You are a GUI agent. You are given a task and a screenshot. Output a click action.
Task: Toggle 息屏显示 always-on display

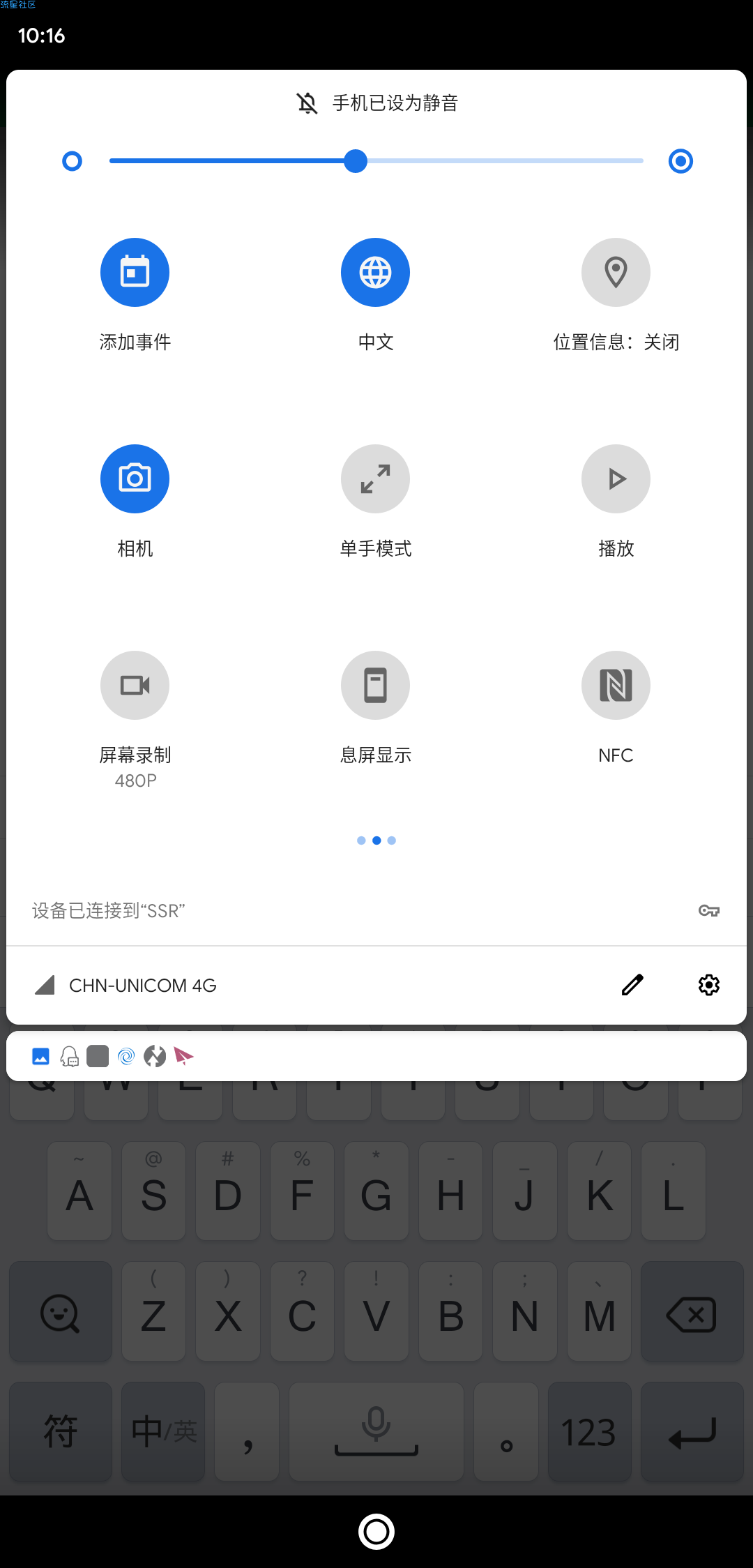click(375, 685)
